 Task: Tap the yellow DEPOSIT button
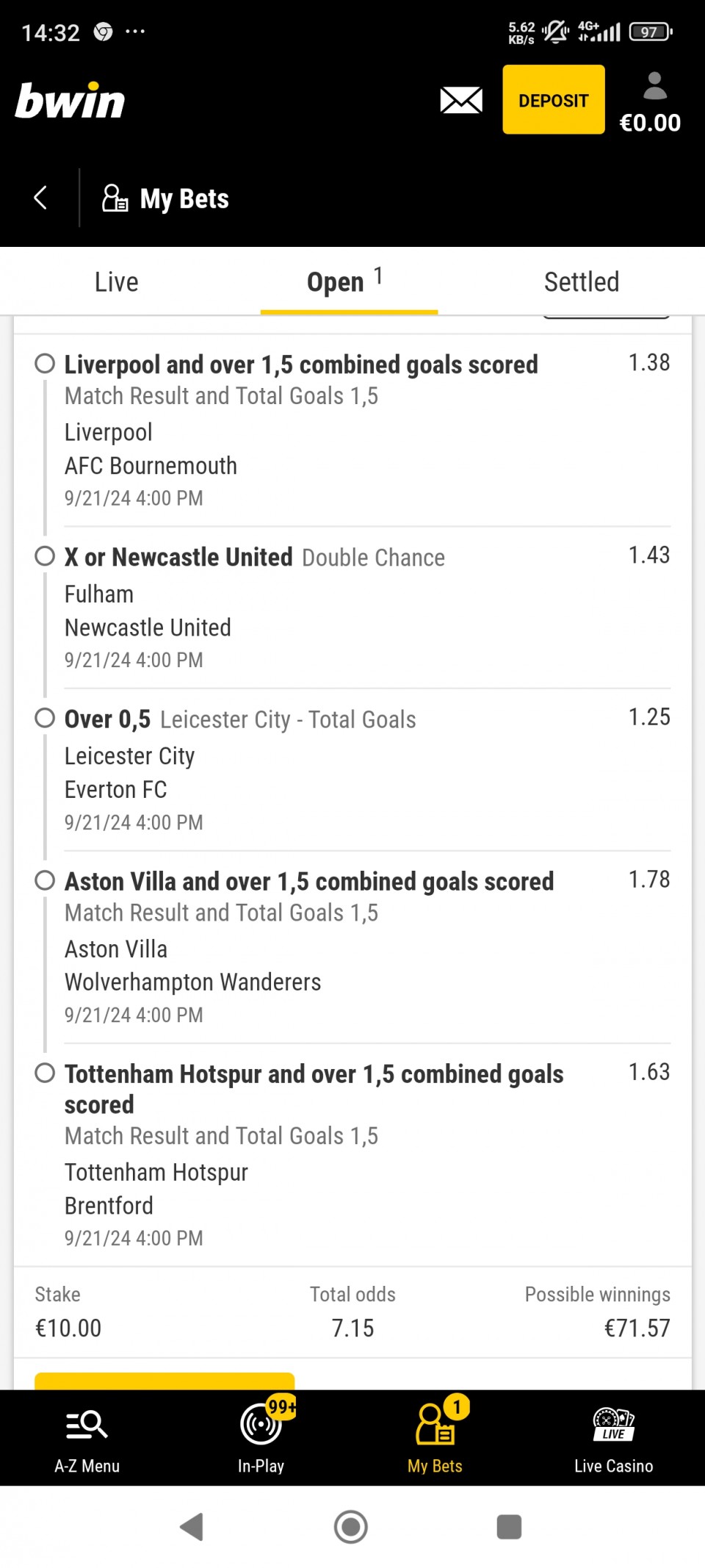(554, 100)
